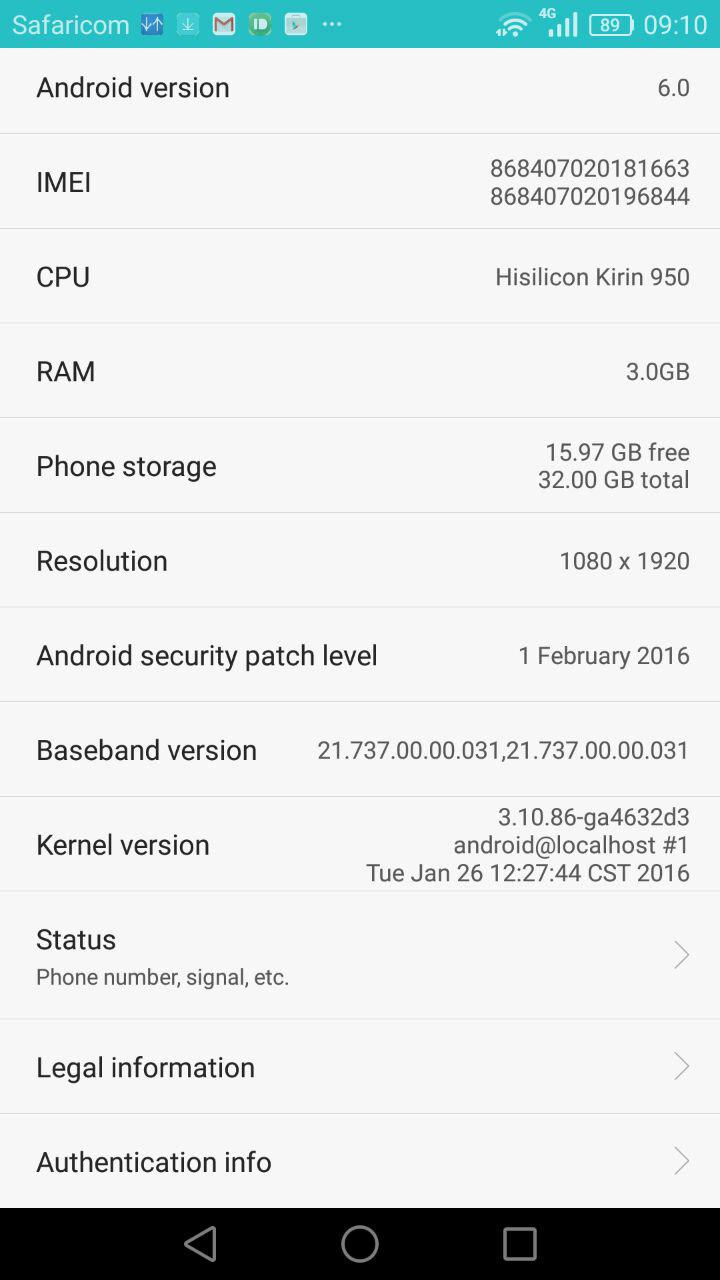Screen dimensions: 720x1280
Task: Open Authentication info
Action: (360, 1161)
